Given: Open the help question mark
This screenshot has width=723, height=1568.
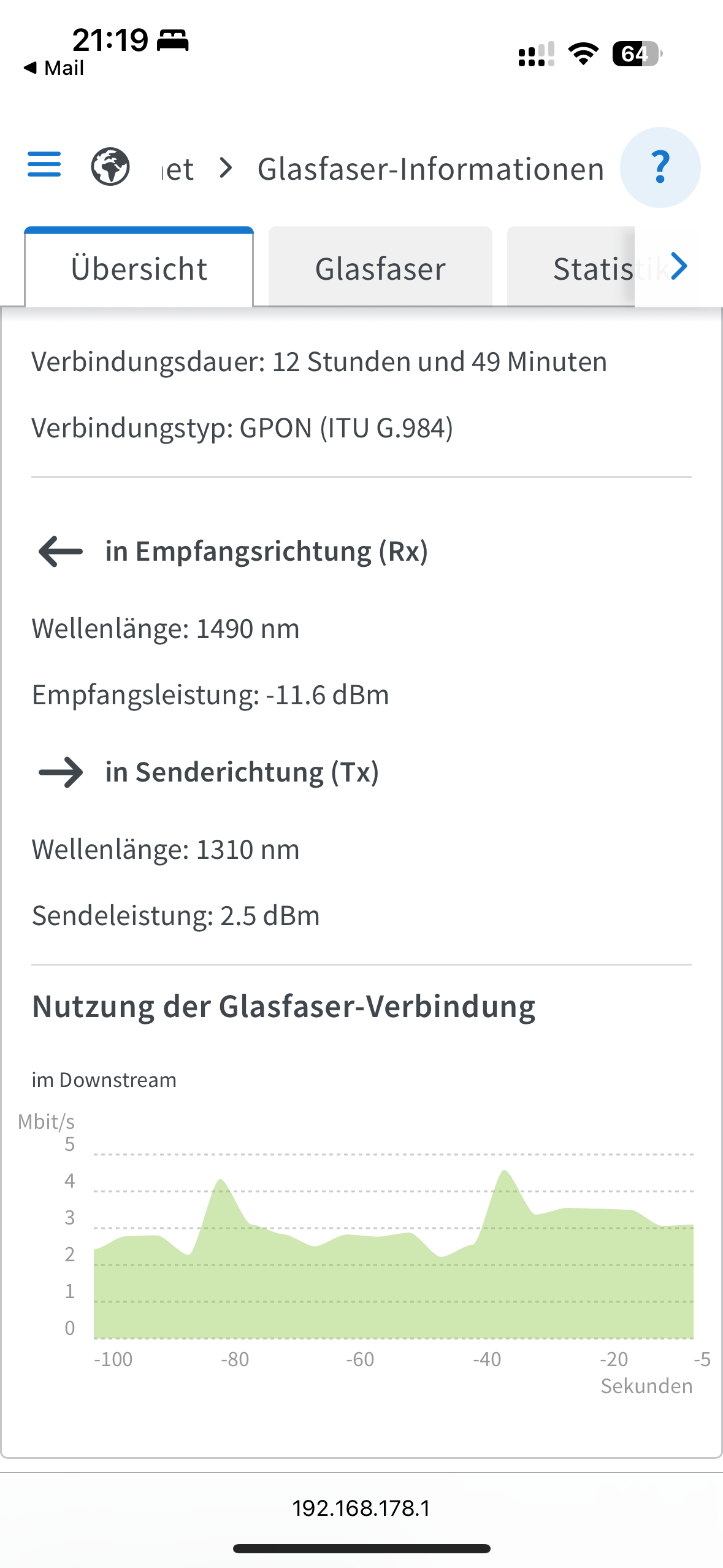Looking at the screenshot, I should pos(660,167).
